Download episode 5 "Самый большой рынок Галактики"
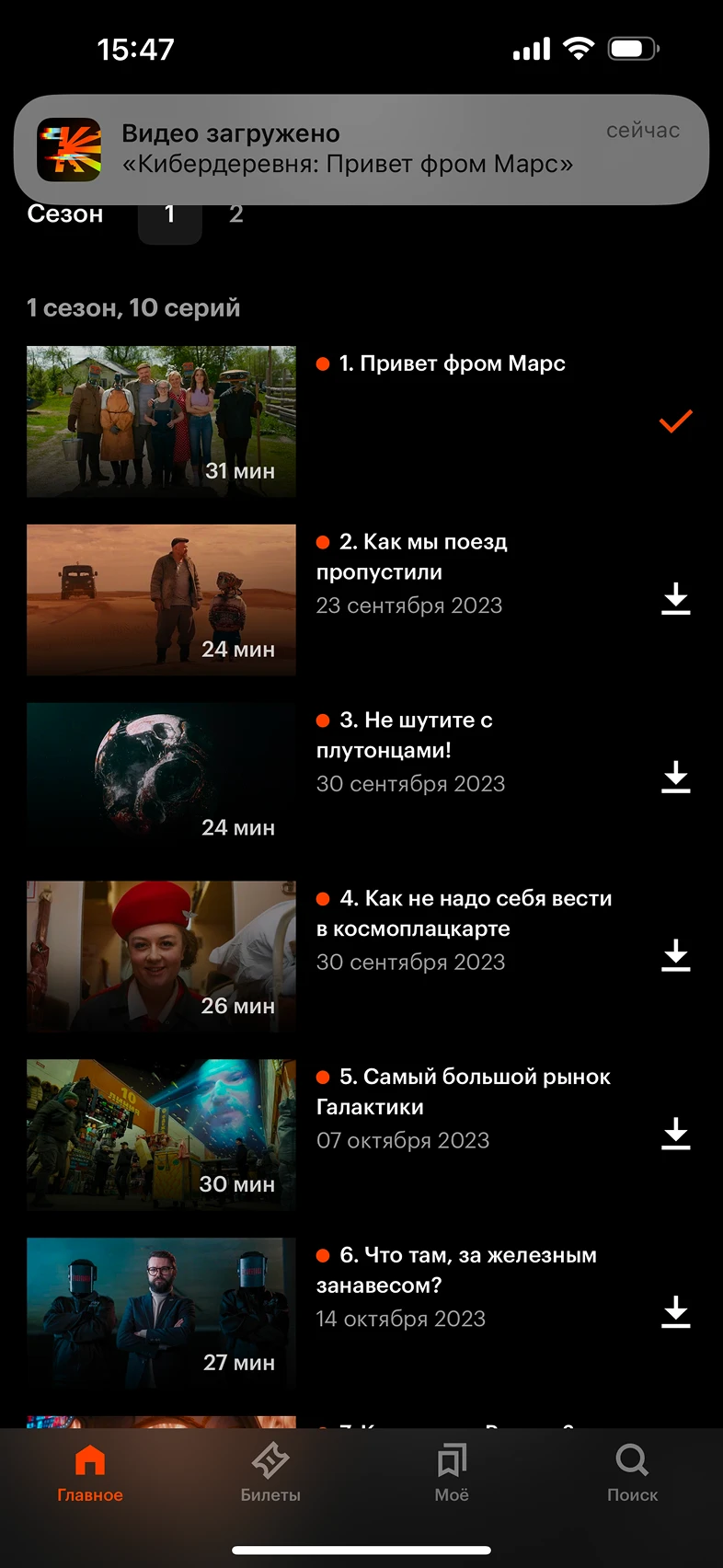 (675, 1136)
